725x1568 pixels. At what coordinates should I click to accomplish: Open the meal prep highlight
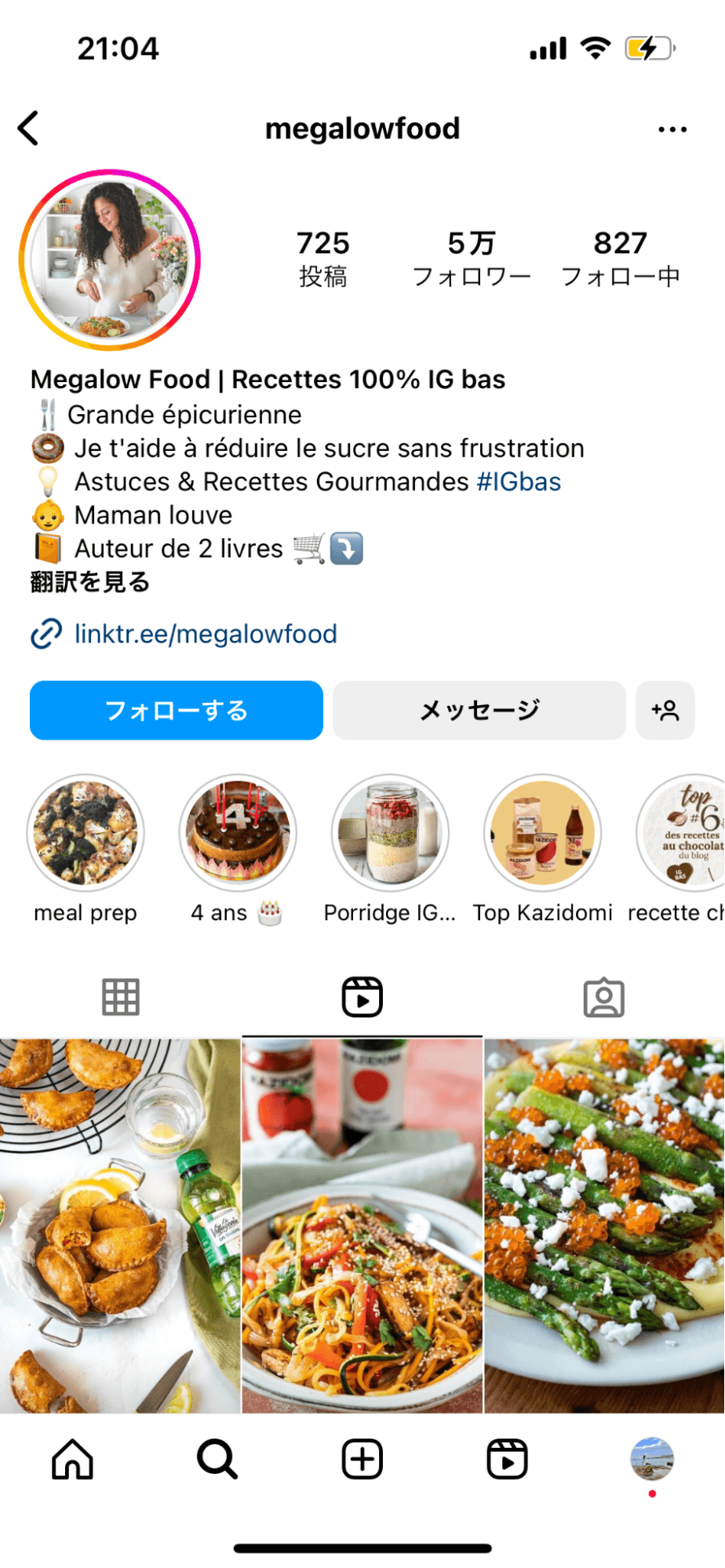pos(86,833)
